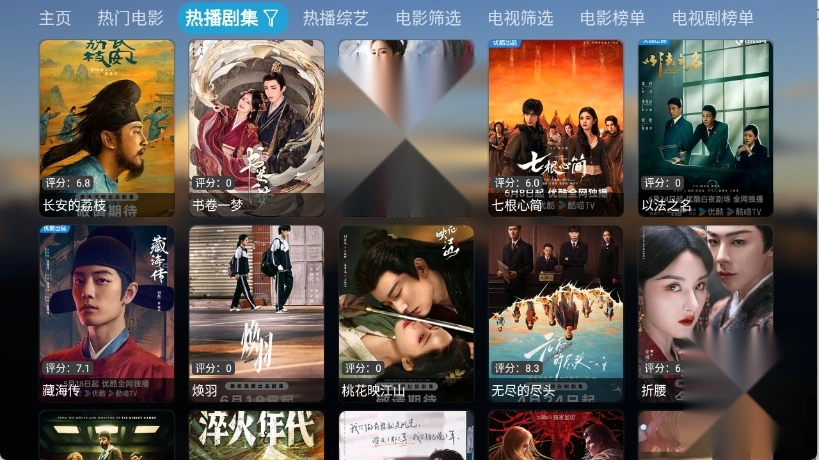View the 电影榜单 tab
This screenshot has width=819, height=460.
[612, 18]
